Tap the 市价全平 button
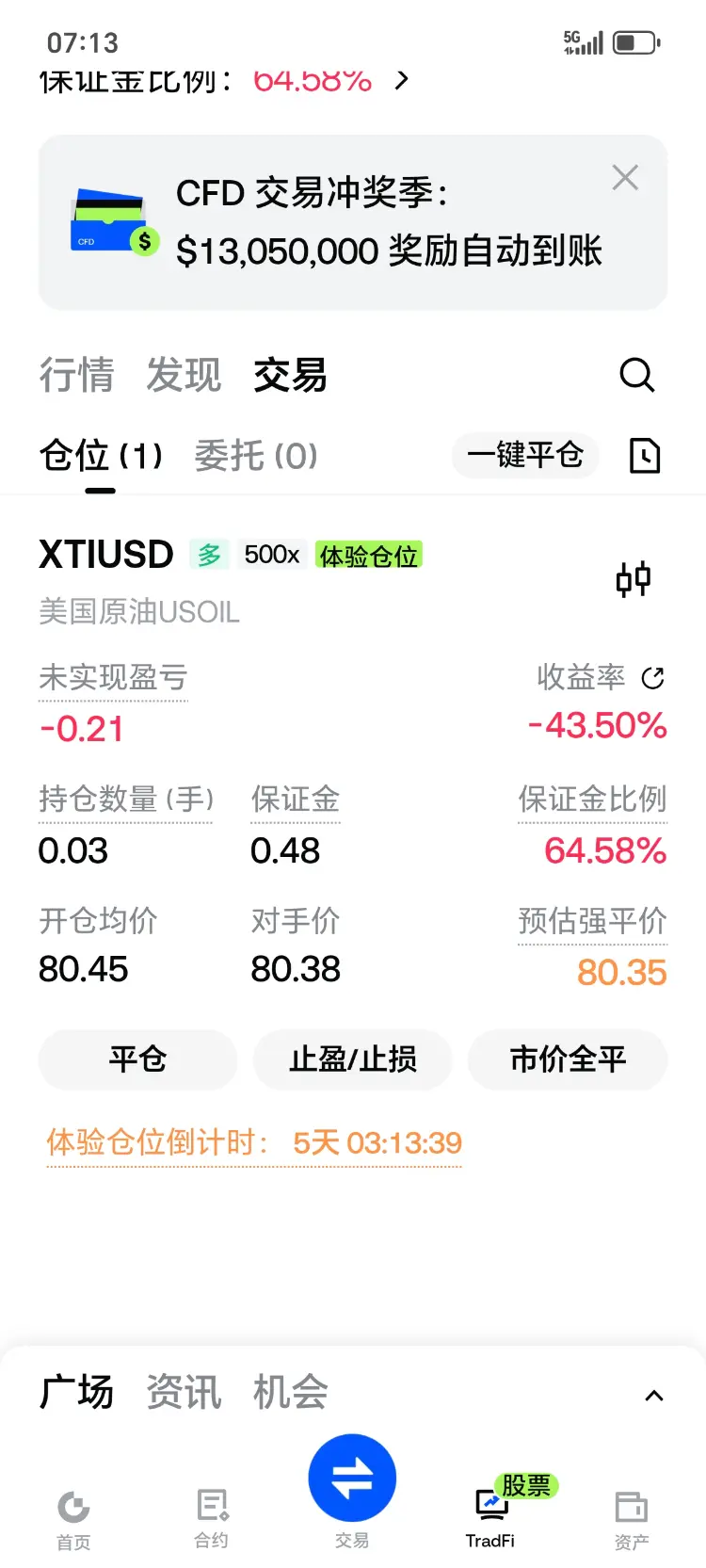Viewport: 706px width, 1568px height. coord(568,1059)
